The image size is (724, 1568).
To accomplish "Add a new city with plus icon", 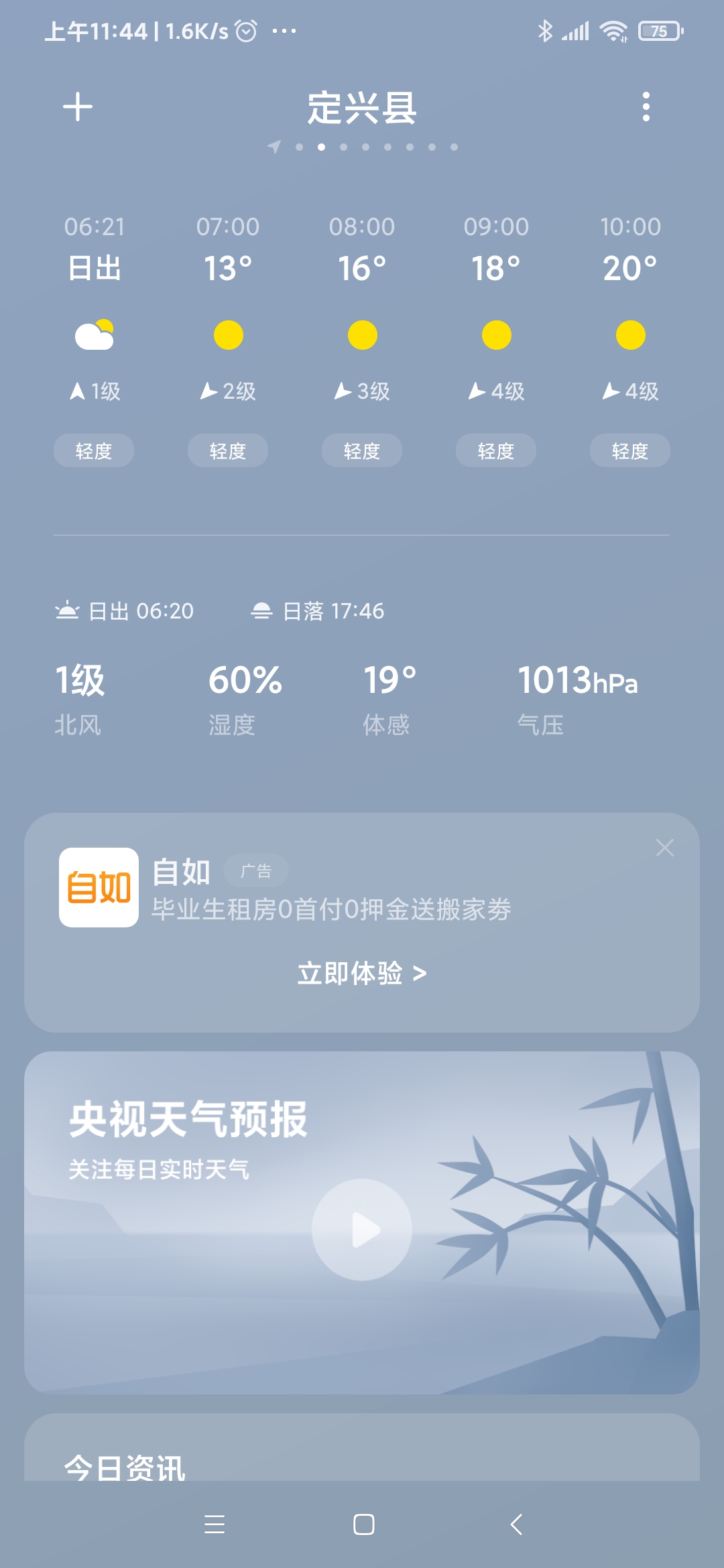I will pos(78,107).
